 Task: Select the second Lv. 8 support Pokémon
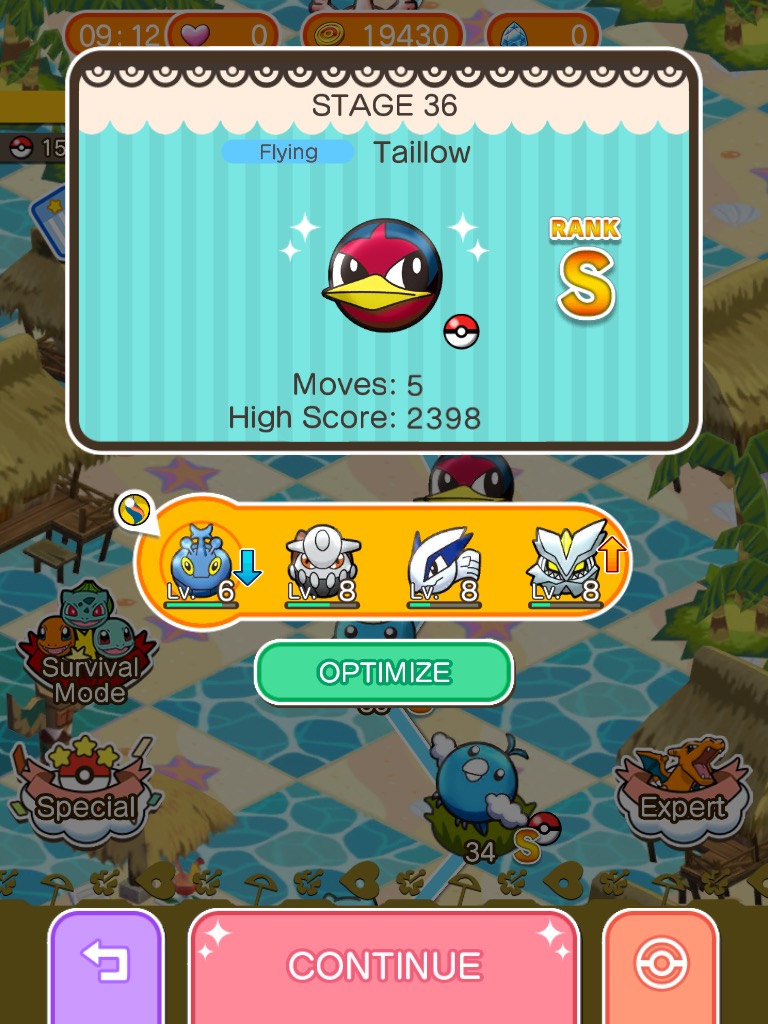[322, 565]
